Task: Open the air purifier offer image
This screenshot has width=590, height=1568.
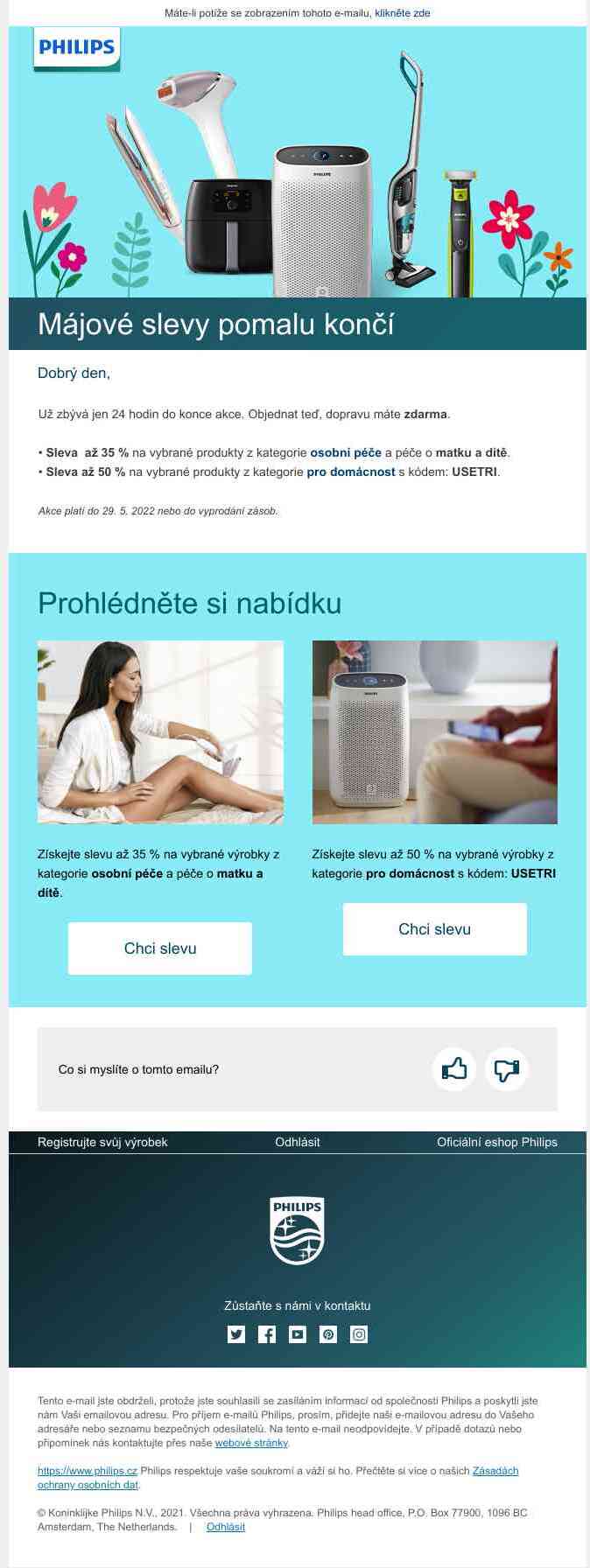Action: point(435,731)
